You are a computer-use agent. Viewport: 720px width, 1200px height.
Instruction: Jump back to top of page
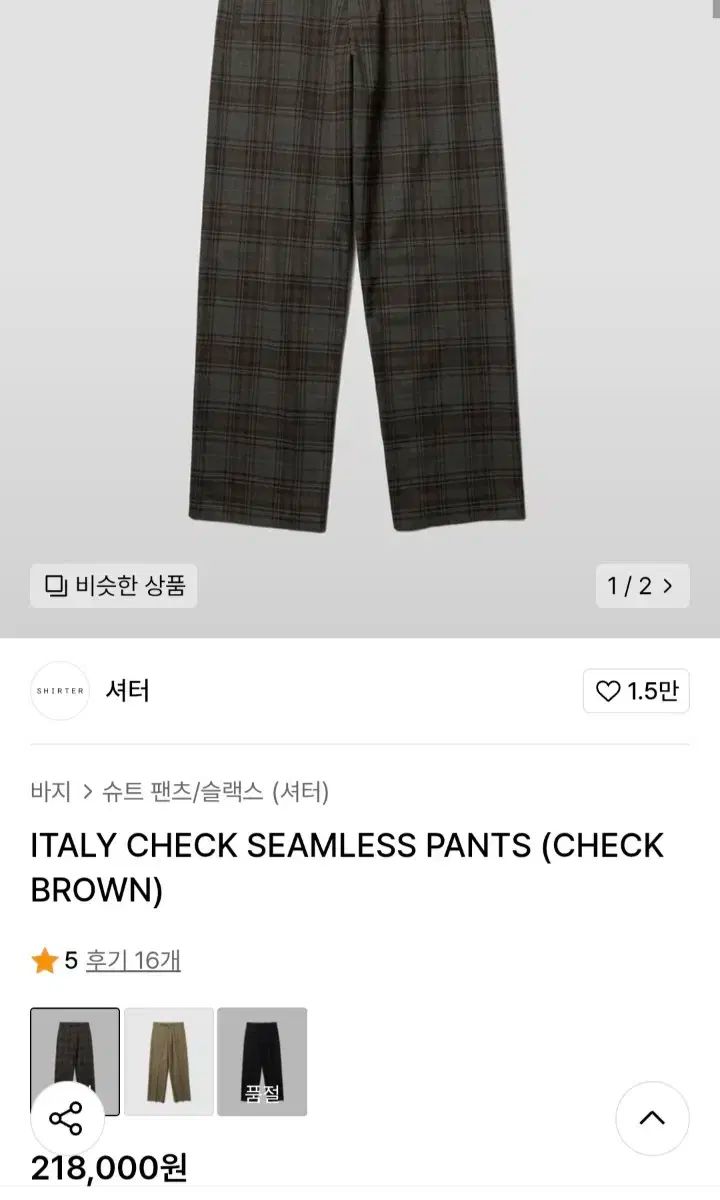click(x=652, y=1118)
